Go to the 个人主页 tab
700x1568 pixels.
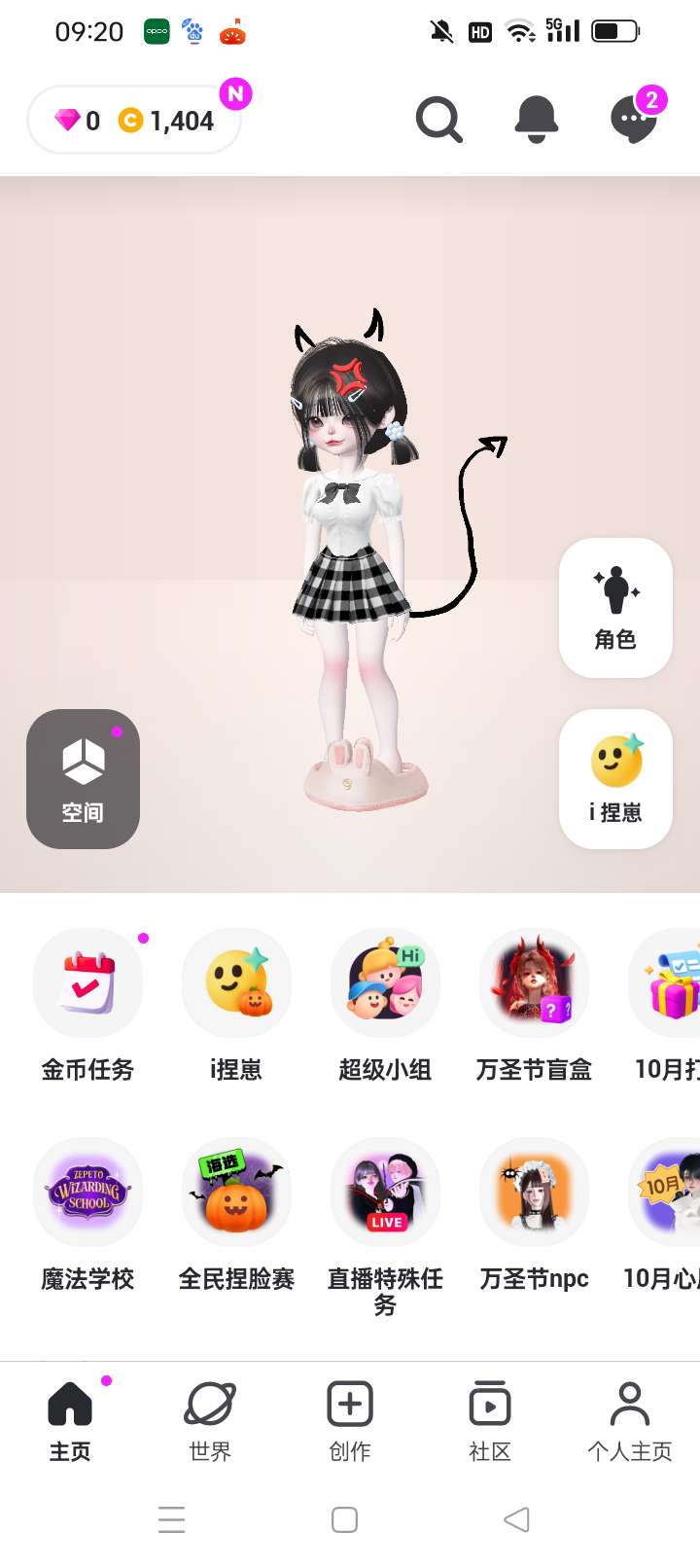630,1420
